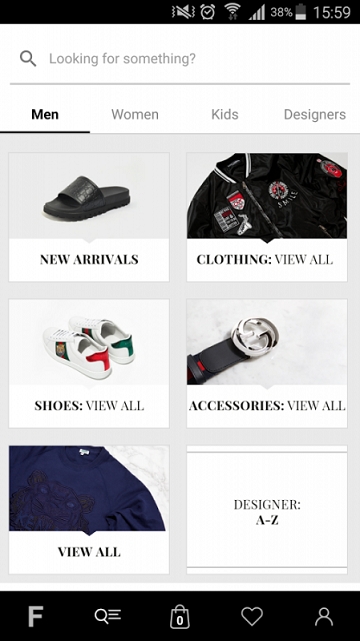The height and width of the screenshot is (641, 360).
Task: Open the shopping bag
Action: [180, 616]
